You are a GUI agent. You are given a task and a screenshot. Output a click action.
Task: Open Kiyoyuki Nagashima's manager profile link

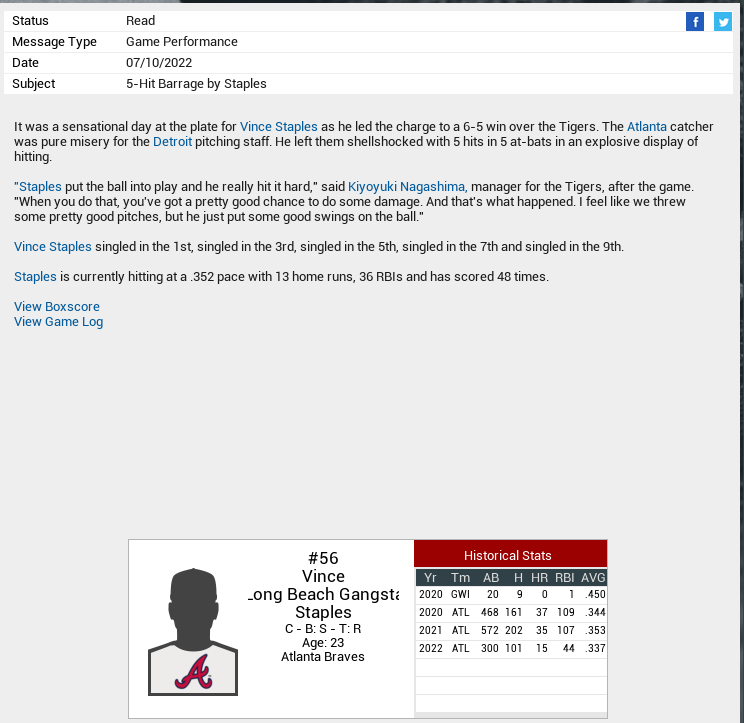pyautogui.click(x=407, y=187)
